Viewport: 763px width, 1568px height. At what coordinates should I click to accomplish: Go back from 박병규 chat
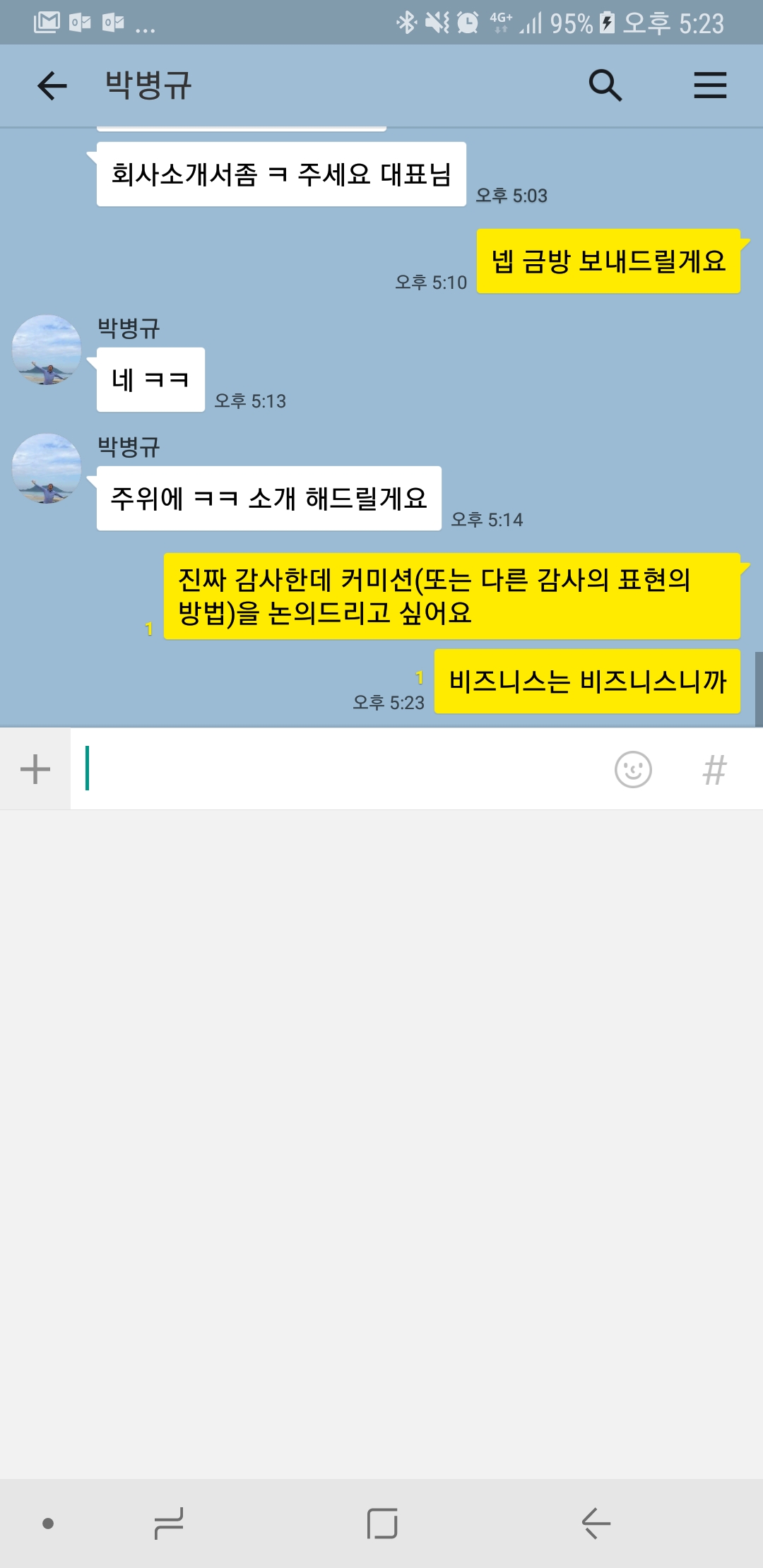(52, 86)
